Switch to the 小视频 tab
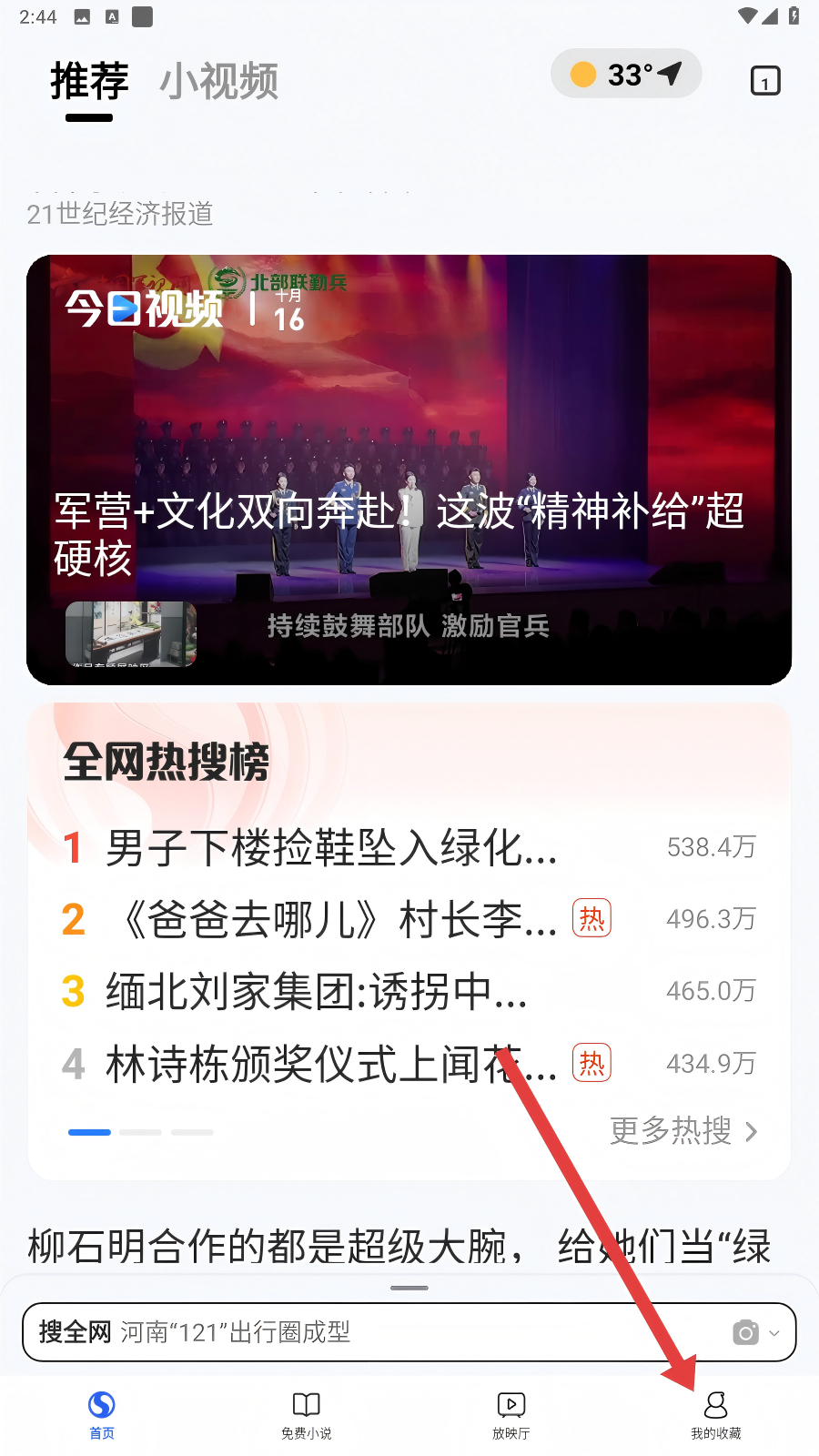819x1456 pixels. pyautogui.click(x=218, y=82)
